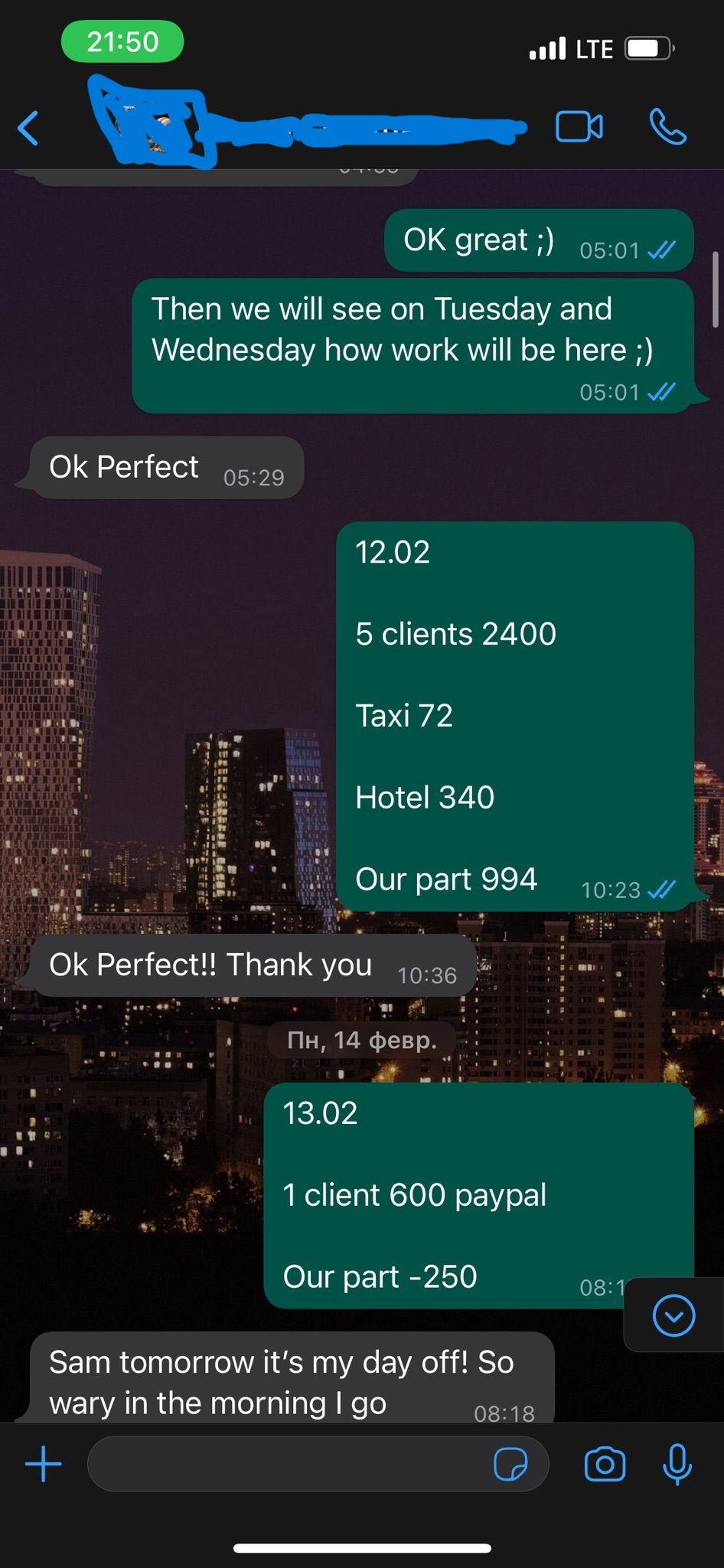Screen dimensions: 724x1568
Task: Open the camera to take a photo
Action: [x=605, y=1465]
